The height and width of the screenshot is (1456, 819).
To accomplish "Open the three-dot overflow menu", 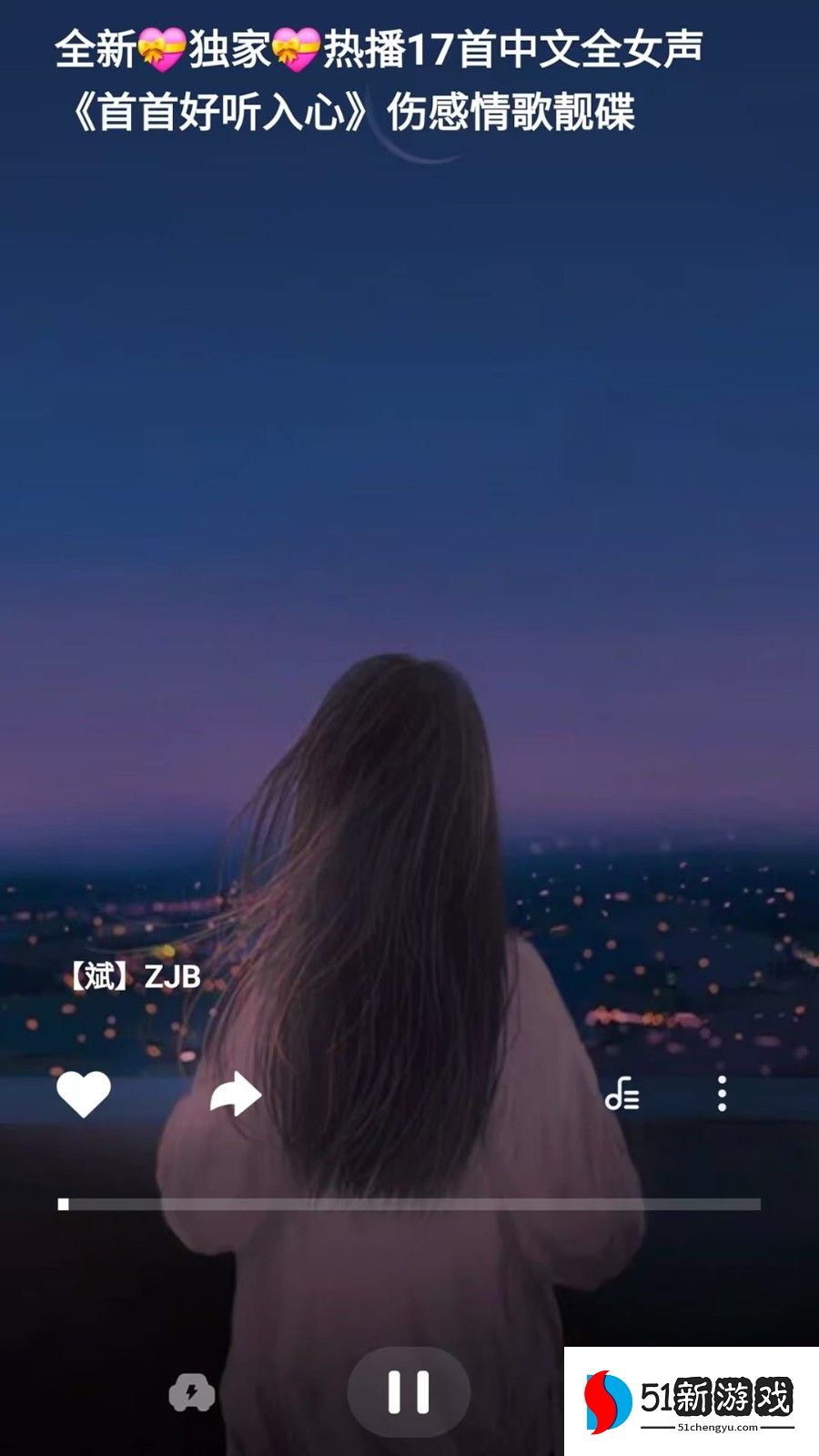I will (x=722, y=1093).
